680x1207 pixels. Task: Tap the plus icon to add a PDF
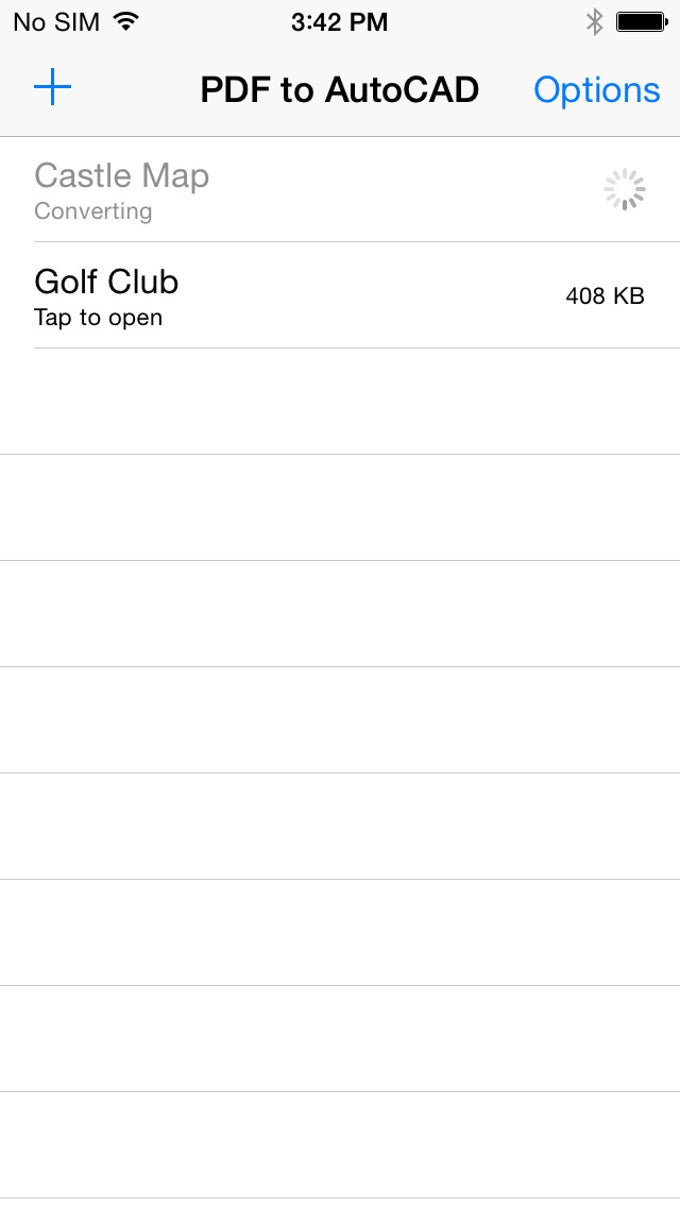click(52, 89)
